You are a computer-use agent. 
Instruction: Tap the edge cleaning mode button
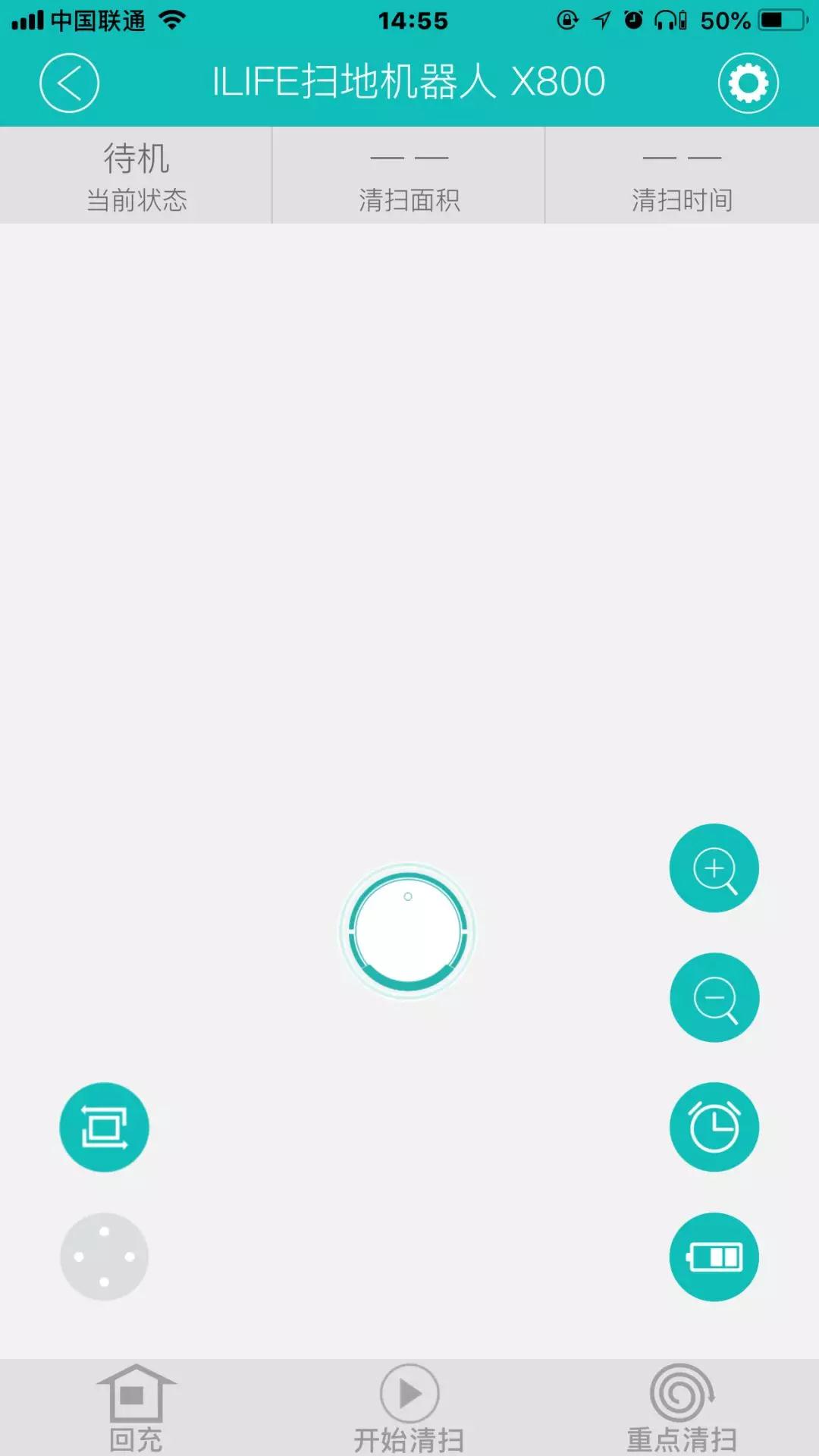pos(105,1127)
